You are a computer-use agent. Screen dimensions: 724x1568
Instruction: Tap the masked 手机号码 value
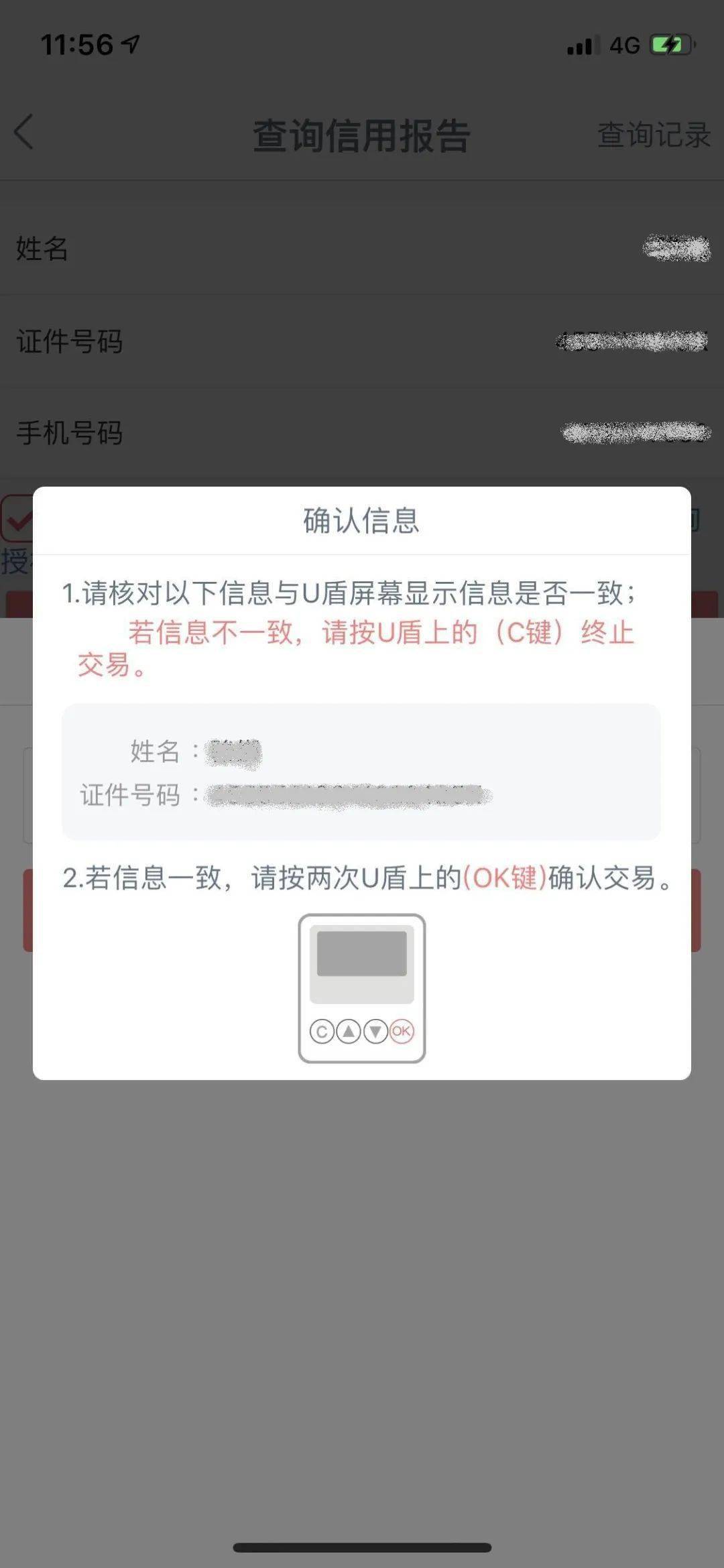tap(633, 432)
